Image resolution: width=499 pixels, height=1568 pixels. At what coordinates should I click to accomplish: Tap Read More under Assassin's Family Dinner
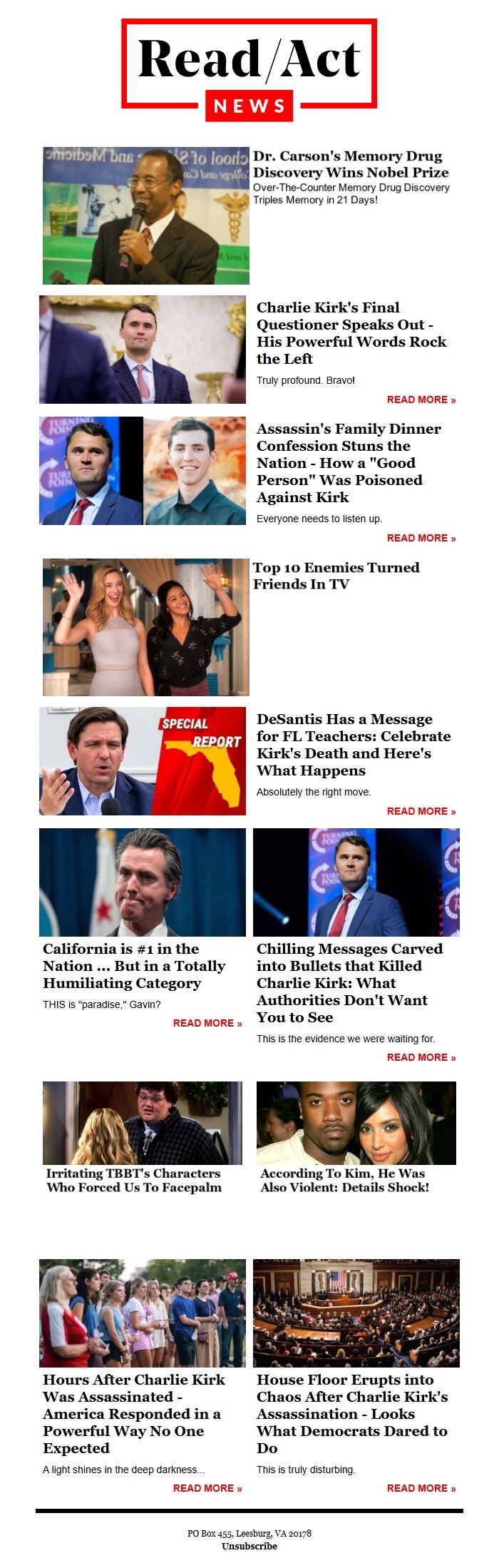[x=421, y=538]
